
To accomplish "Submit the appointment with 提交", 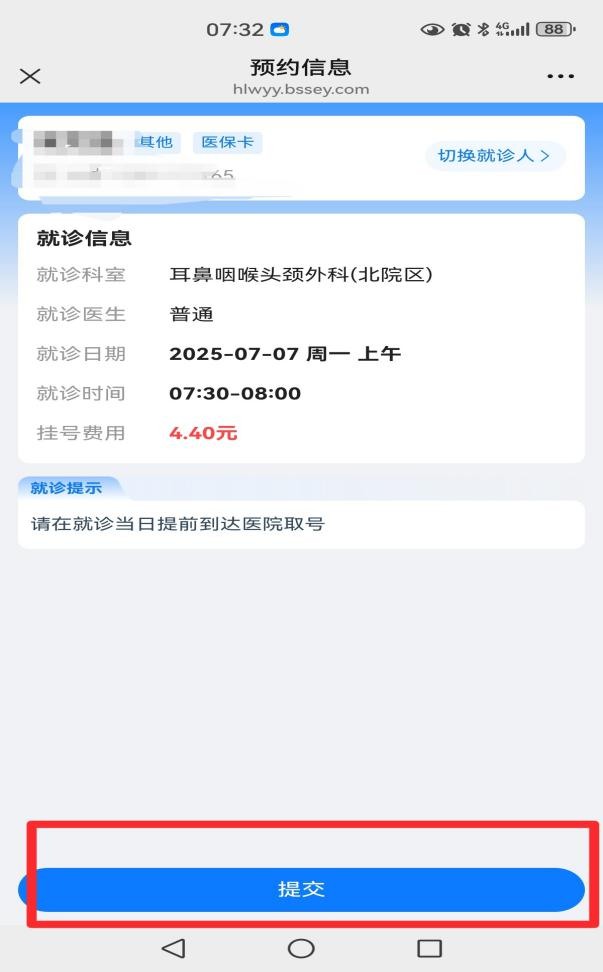I will [x=302, y=890].
